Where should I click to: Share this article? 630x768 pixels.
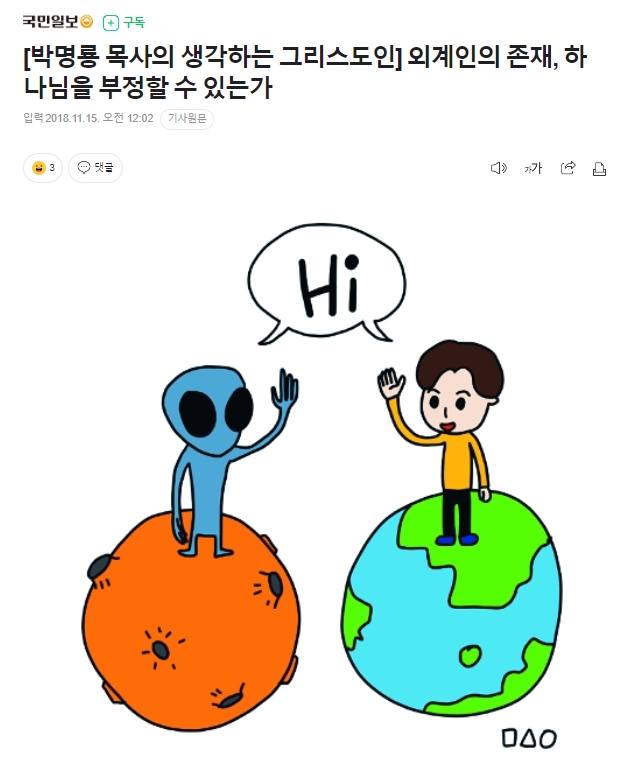568,168
